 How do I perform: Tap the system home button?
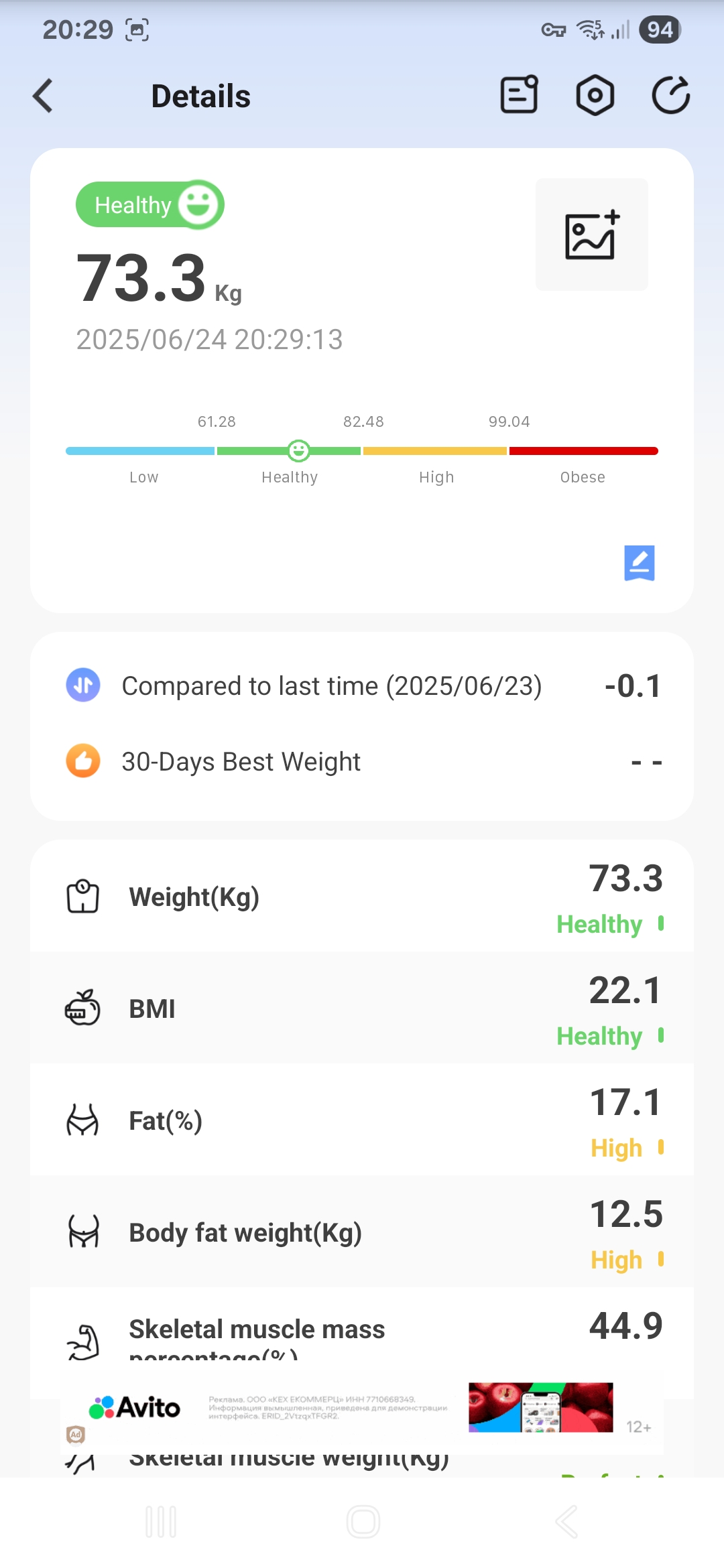[x=363, y=1522]
